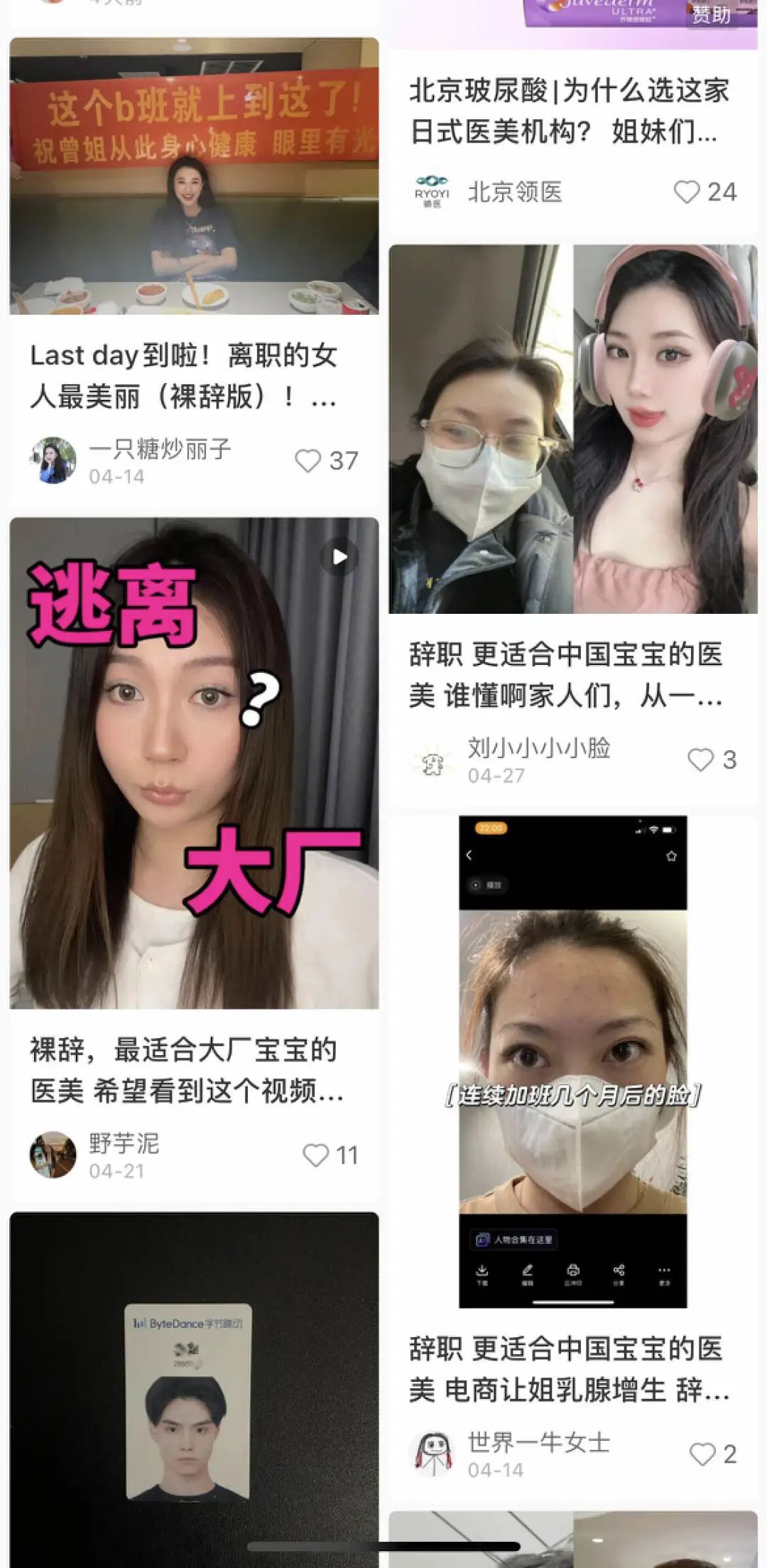Open the Last day 离职 banner post
Screen dimensions: 767x1568
click(x=194, y=176)
